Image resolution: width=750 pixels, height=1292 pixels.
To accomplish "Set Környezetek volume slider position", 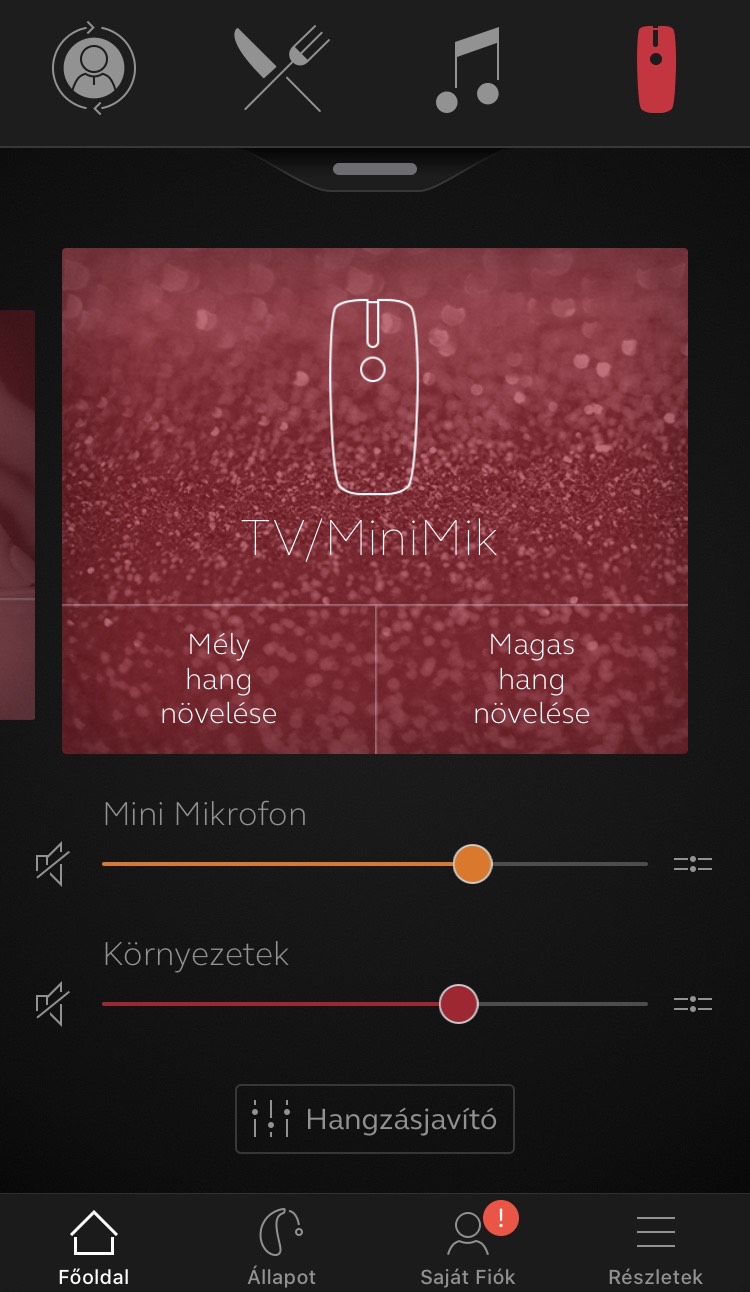I will [459, 1004].
